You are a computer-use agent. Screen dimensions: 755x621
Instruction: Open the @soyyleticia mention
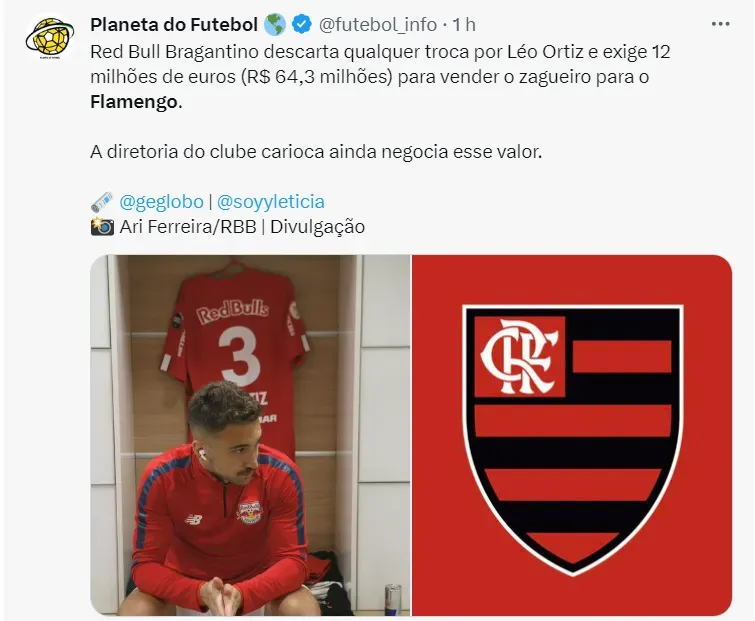pyautogui.click(x=270, y=201)
